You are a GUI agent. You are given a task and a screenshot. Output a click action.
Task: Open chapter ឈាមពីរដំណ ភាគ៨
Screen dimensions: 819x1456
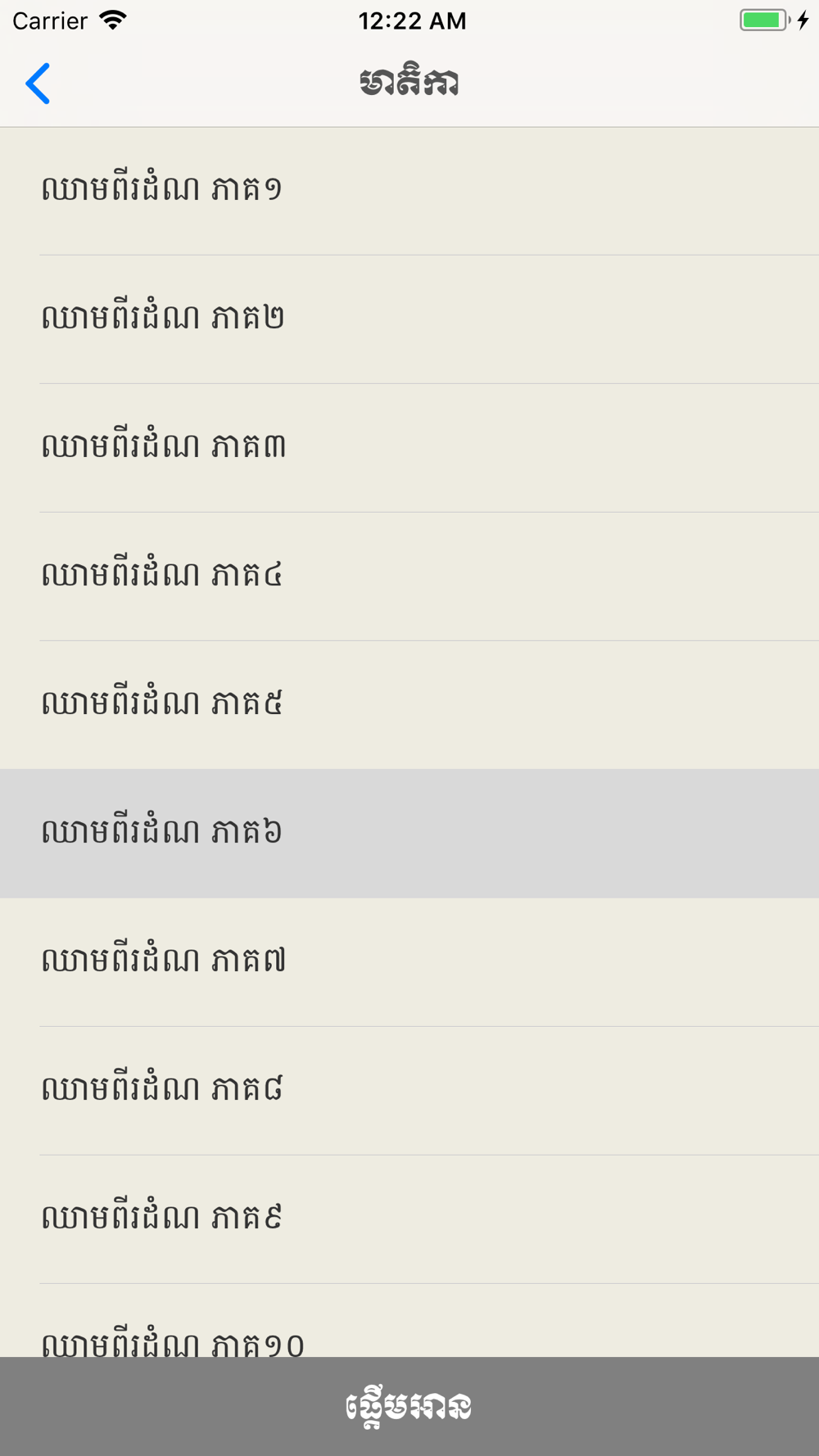point(409,1091)
